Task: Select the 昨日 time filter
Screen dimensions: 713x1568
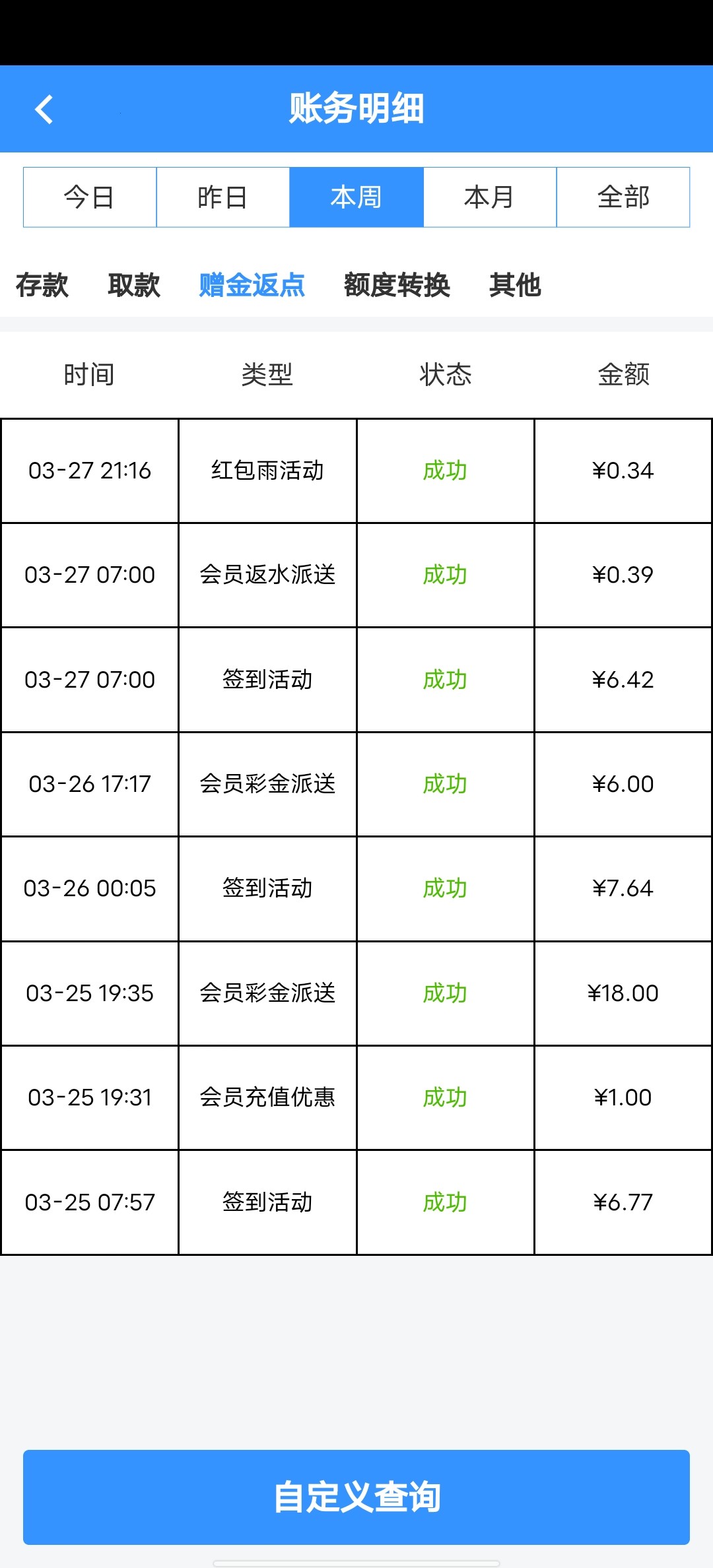Action: click(223, 197)
